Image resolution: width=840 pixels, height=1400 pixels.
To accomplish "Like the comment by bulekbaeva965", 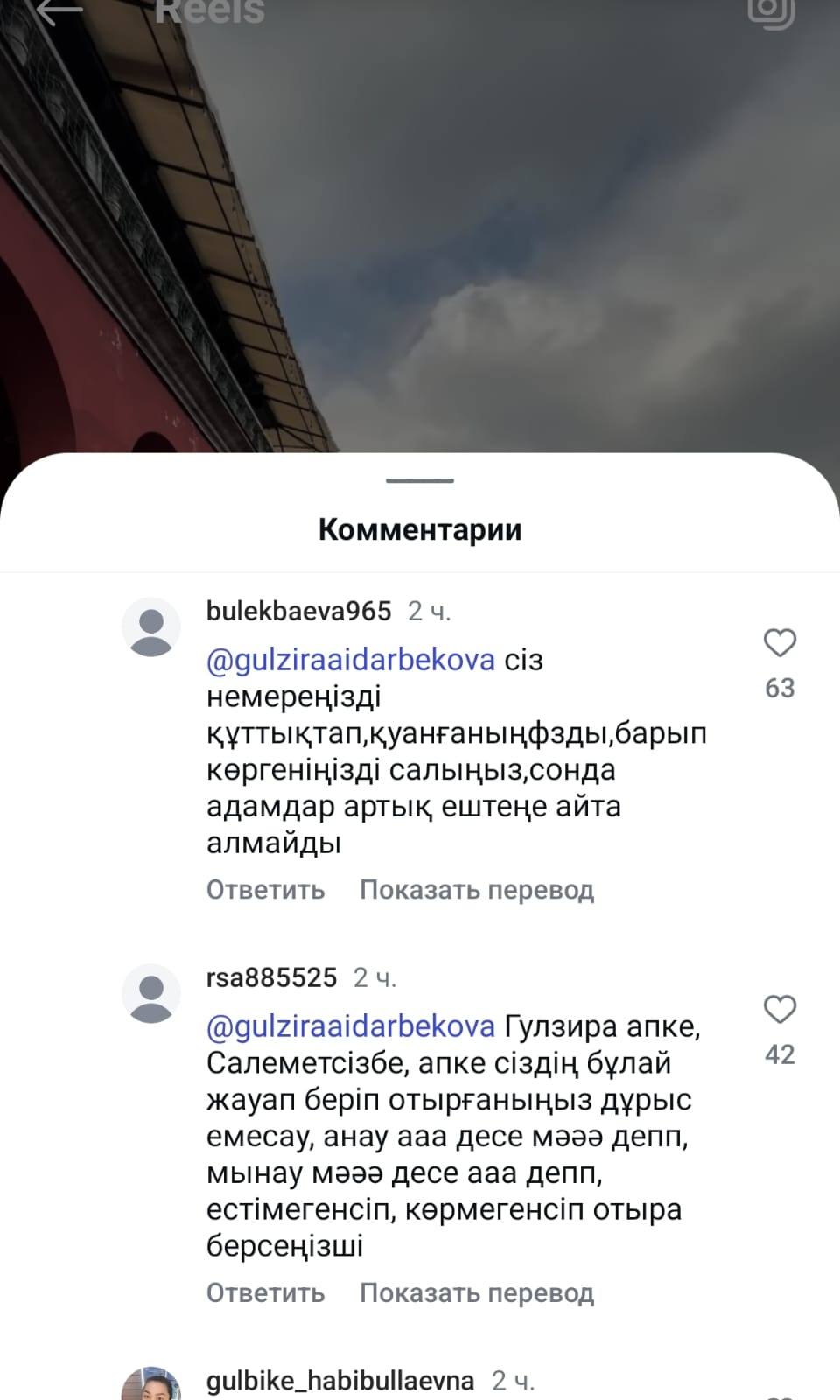I will (x=779, y=643).
